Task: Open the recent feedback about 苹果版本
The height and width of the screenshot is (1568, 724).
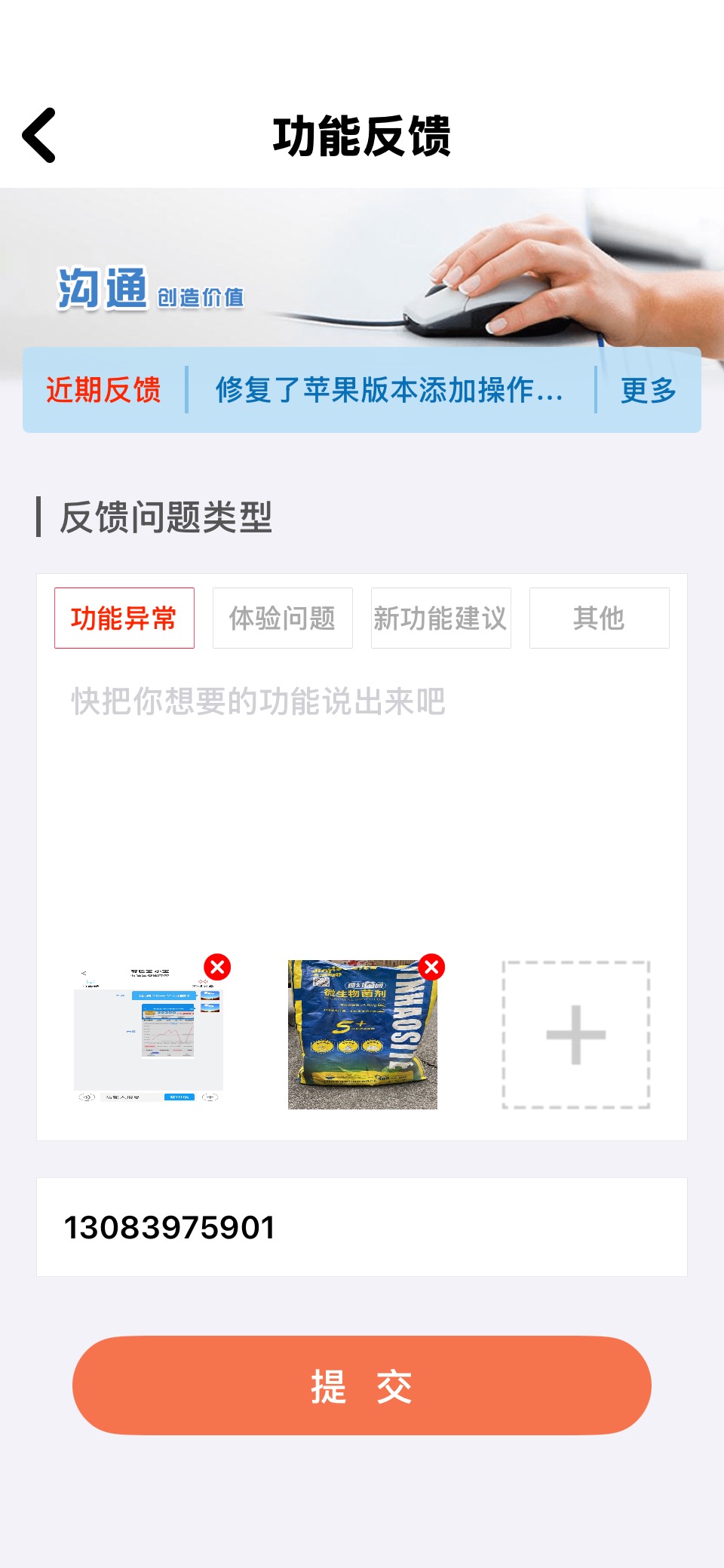Action: 390,390
